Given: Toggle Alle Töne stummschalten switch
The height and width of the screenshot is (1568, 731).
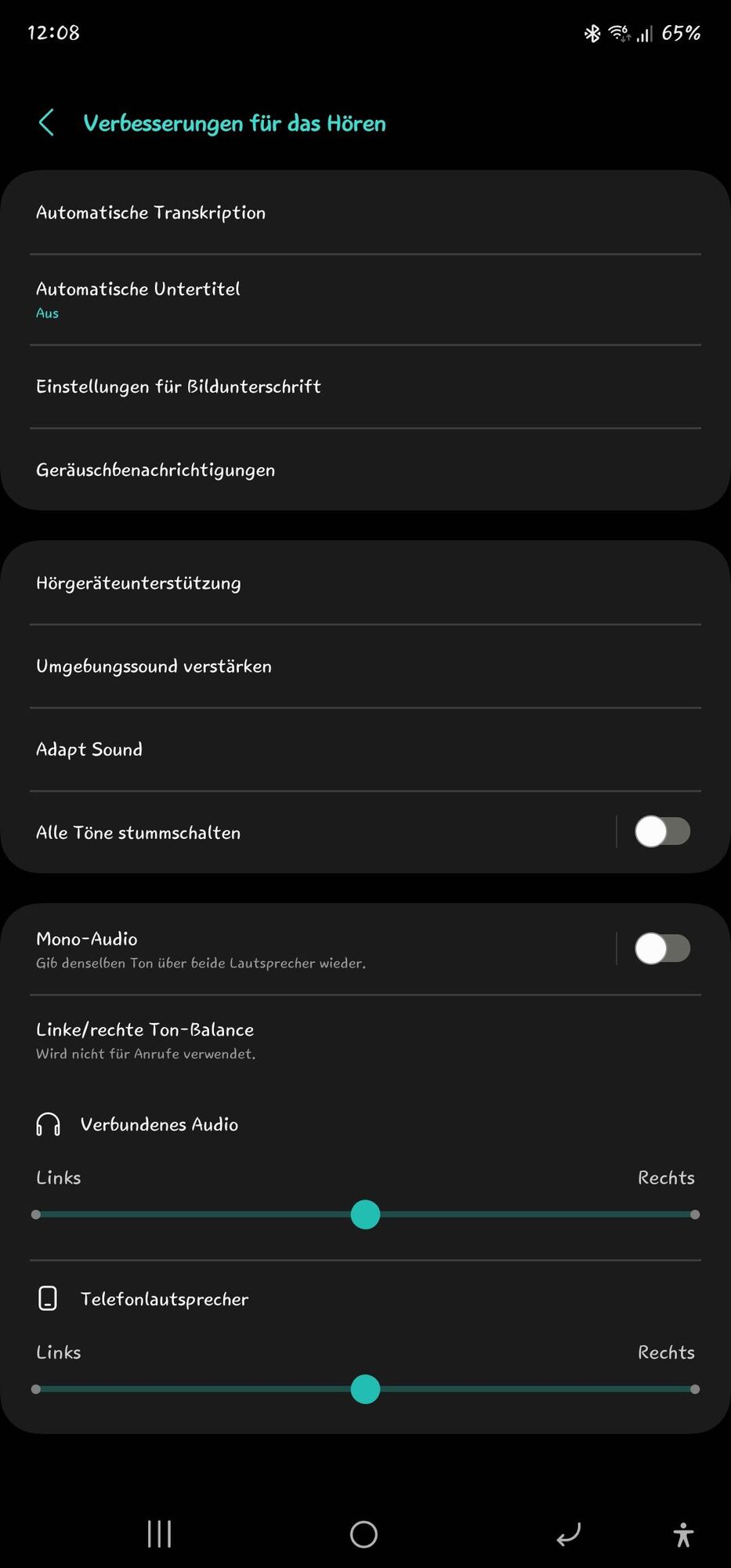Looking at the screenshot, I should pos(662,832).
